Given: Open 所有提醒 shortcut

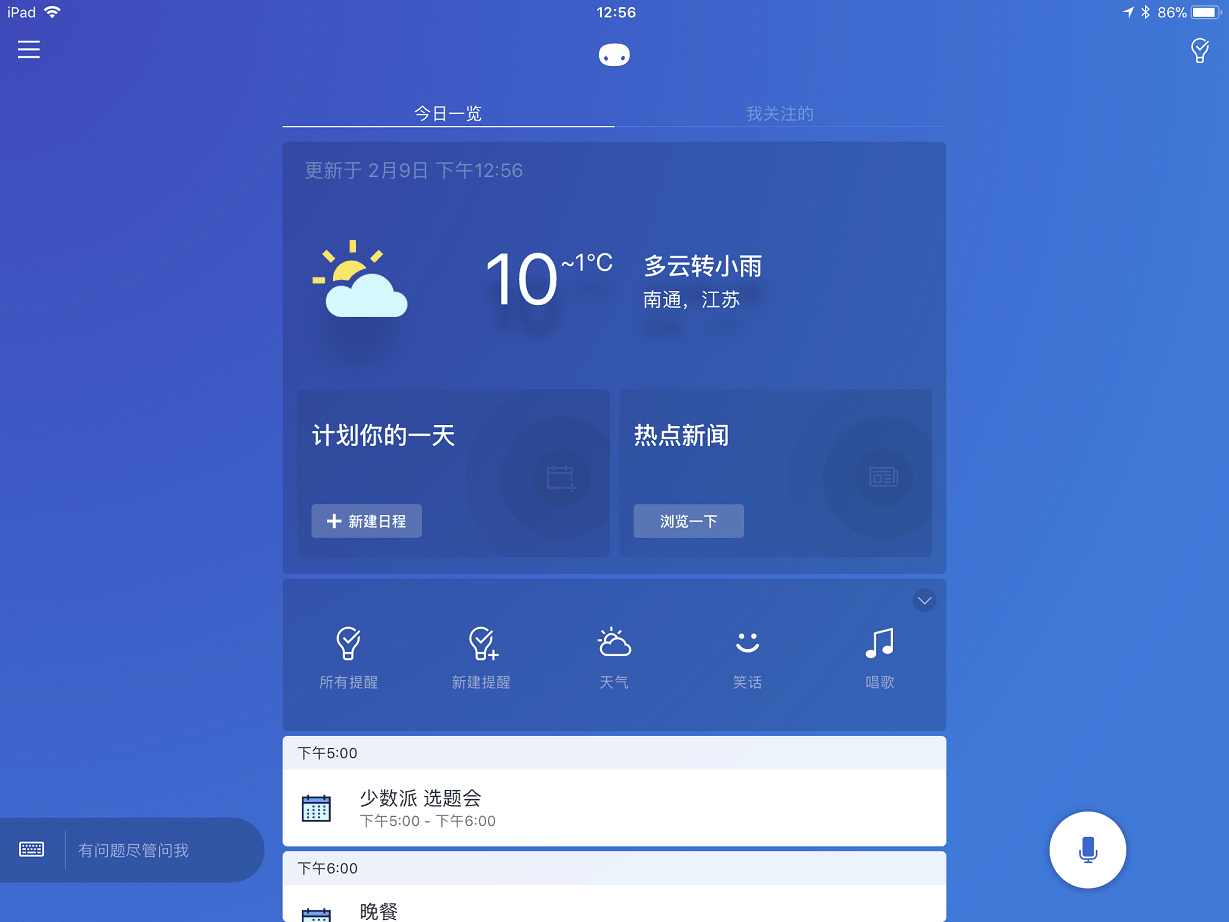Looking at the screenshot, I should (x=348, y=657).
